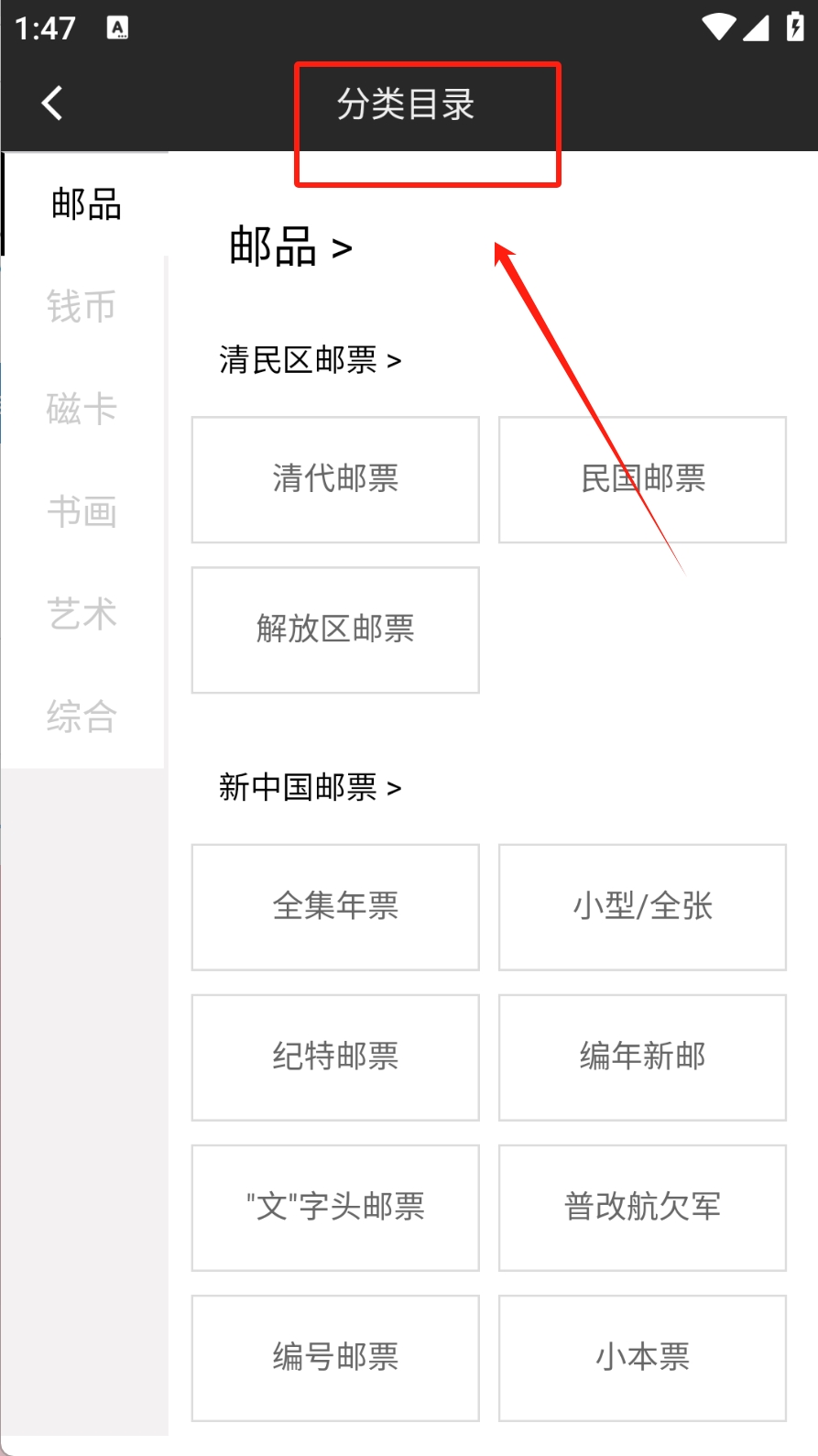Open "文"字头邮票
The height and width of the screenshot is (1456, 818).
pyautogui.click(x=335, y=1207)
